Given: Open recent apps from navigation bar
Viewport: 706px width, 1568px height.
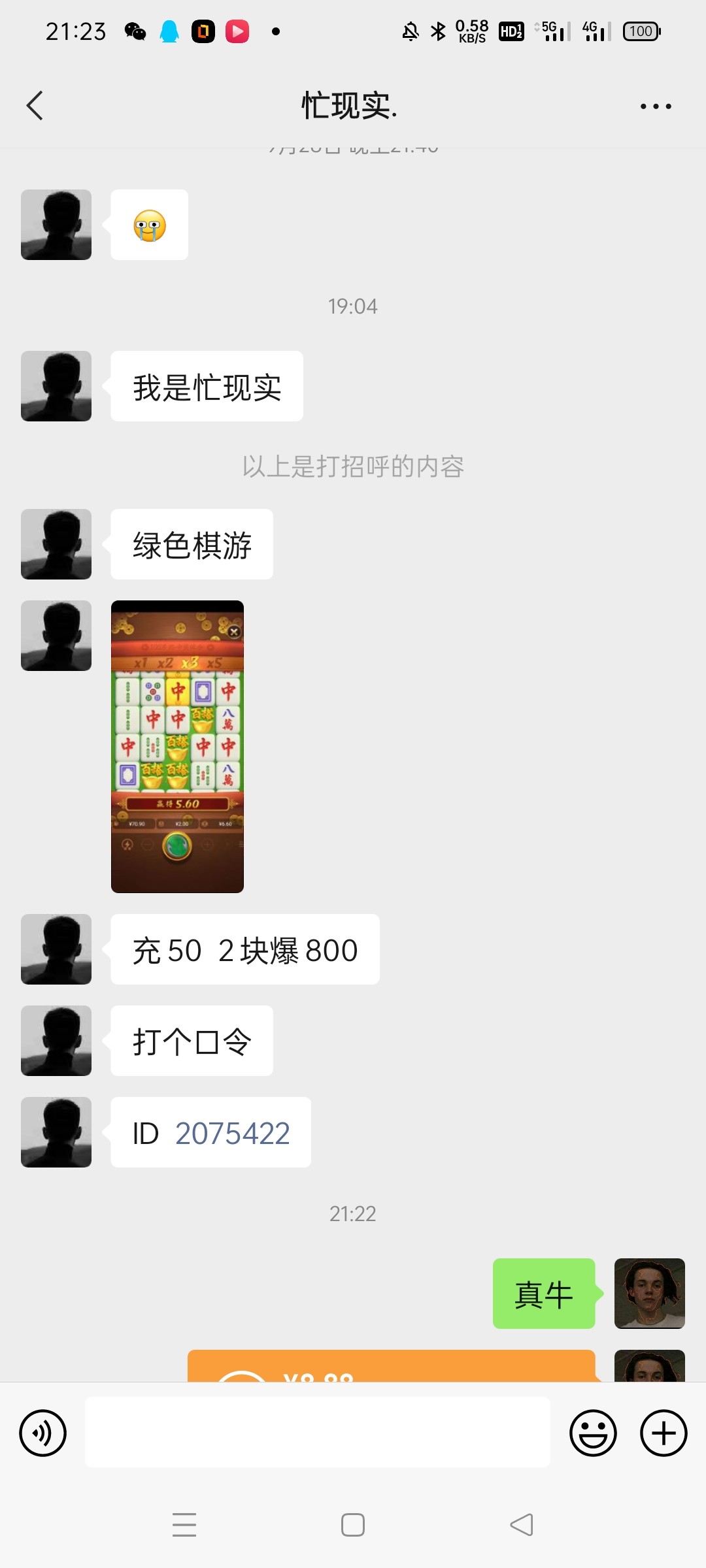Looking at the screenshot, I should pyautogui.click(x=184, y=1525).
